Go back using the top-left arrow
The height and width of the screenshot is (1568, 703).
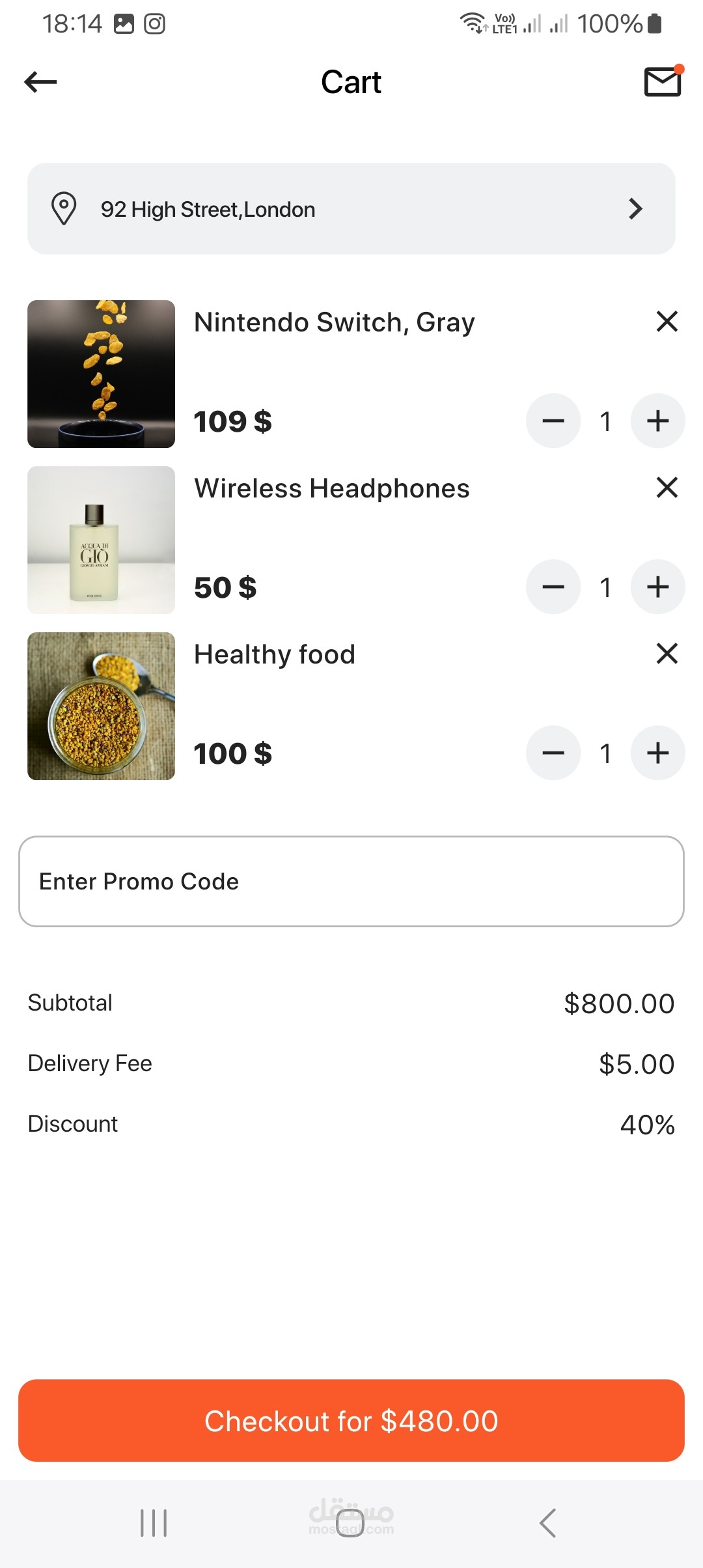click(40, 82)
